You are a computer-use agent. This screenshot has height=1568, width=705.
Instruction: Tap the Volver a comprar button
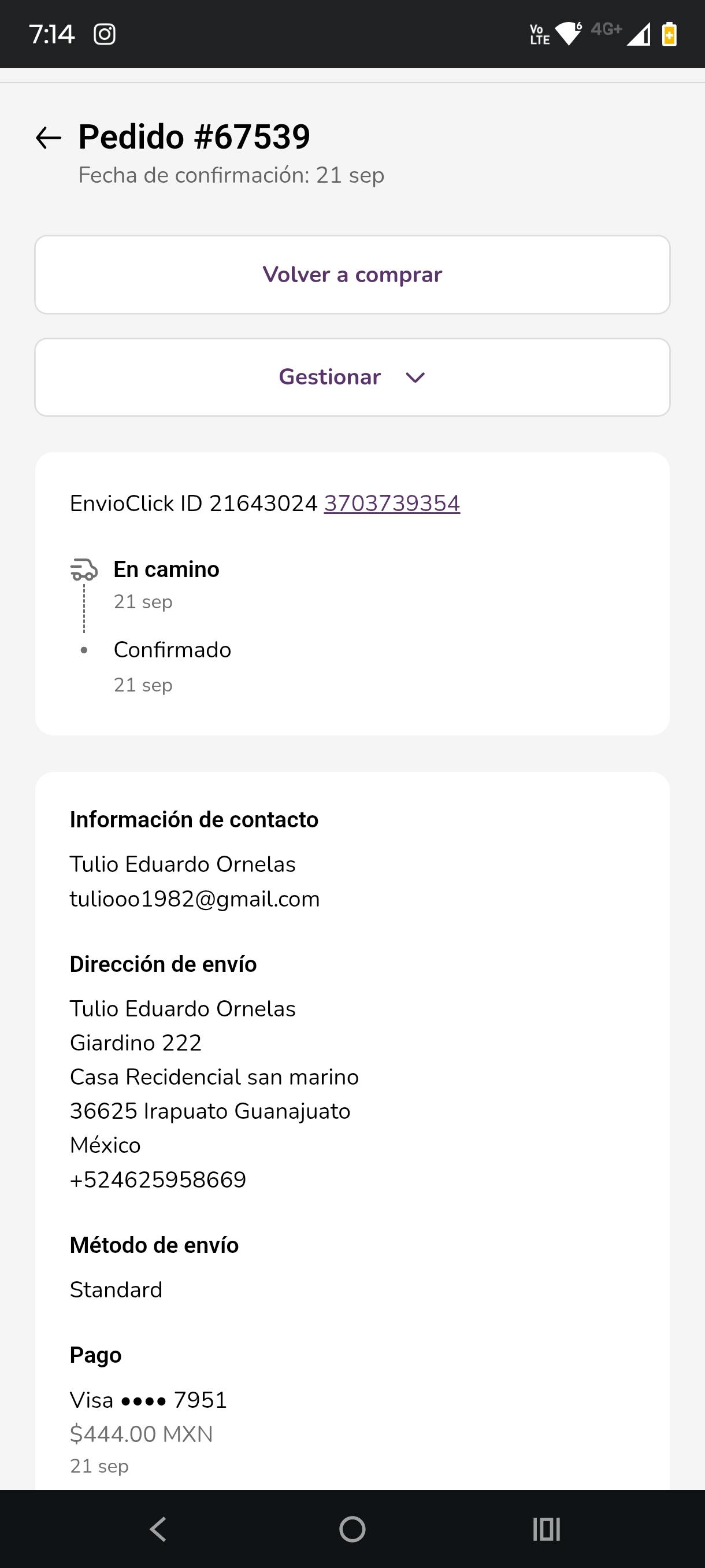coord(352,275)
